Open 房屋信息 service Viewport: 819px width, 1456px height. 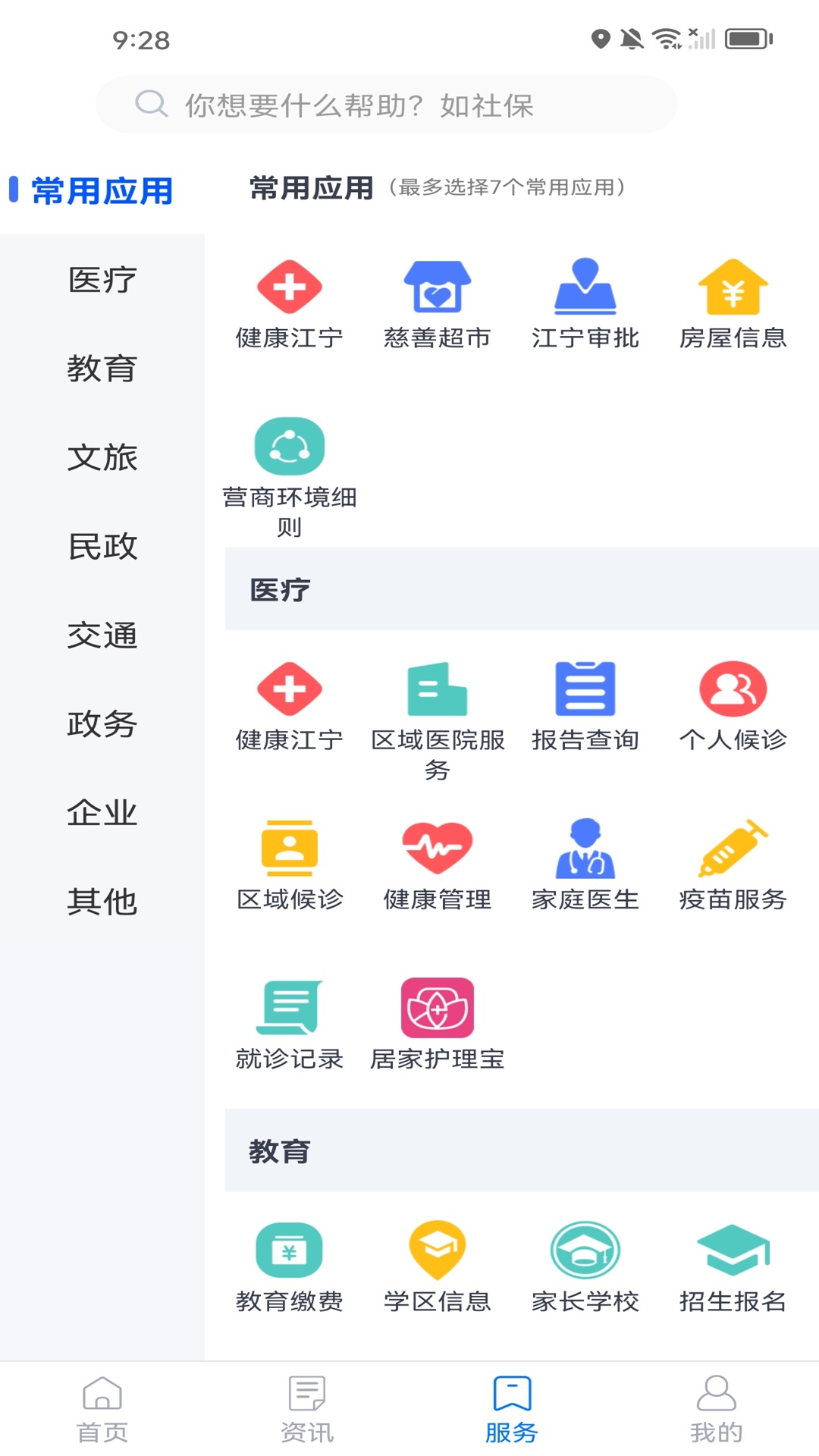coord(733,303)
